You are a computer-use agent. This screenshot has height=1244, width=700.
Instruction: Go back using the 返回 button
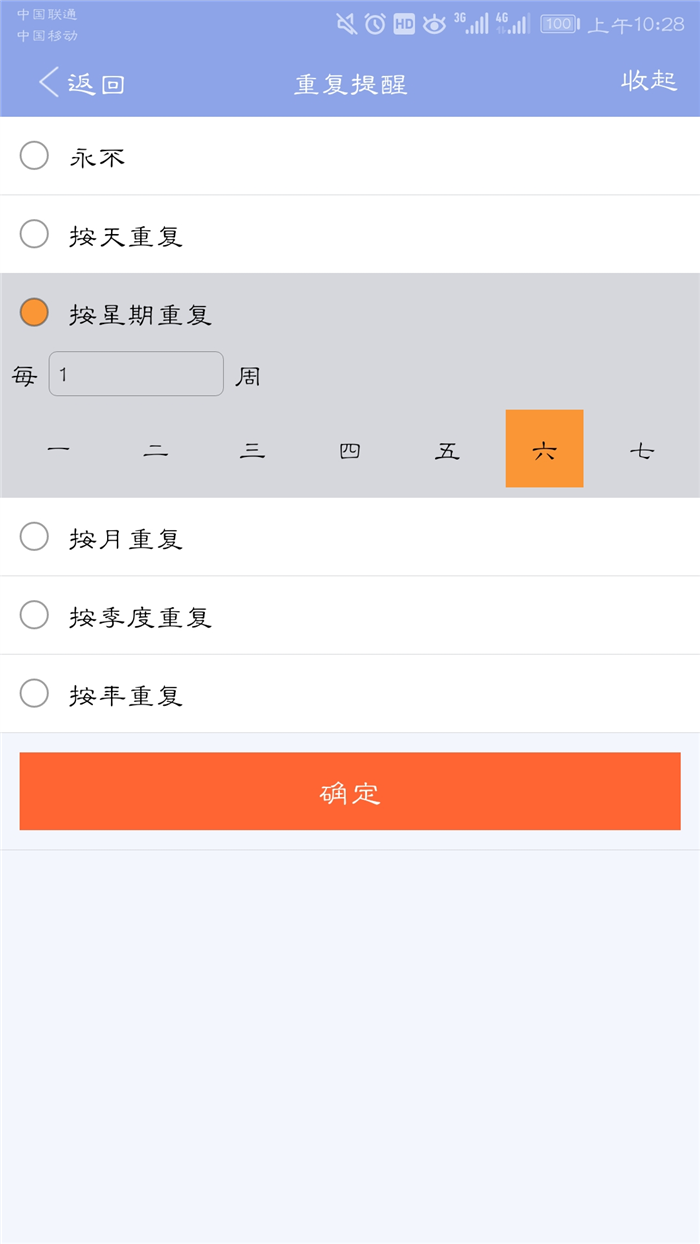[81, 83]
